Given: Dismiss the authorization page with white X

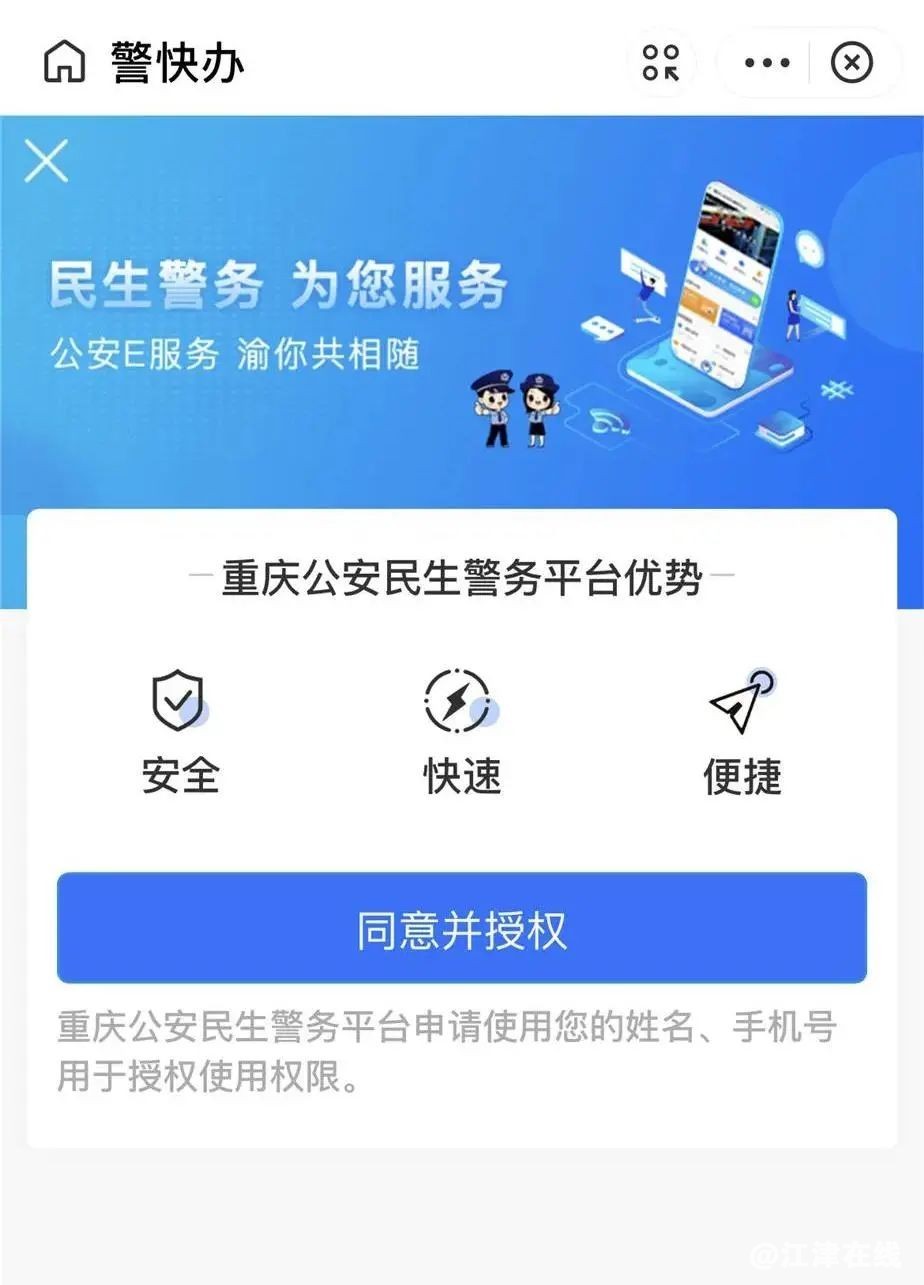Looking at the screenshot, I should coord(46,161).
